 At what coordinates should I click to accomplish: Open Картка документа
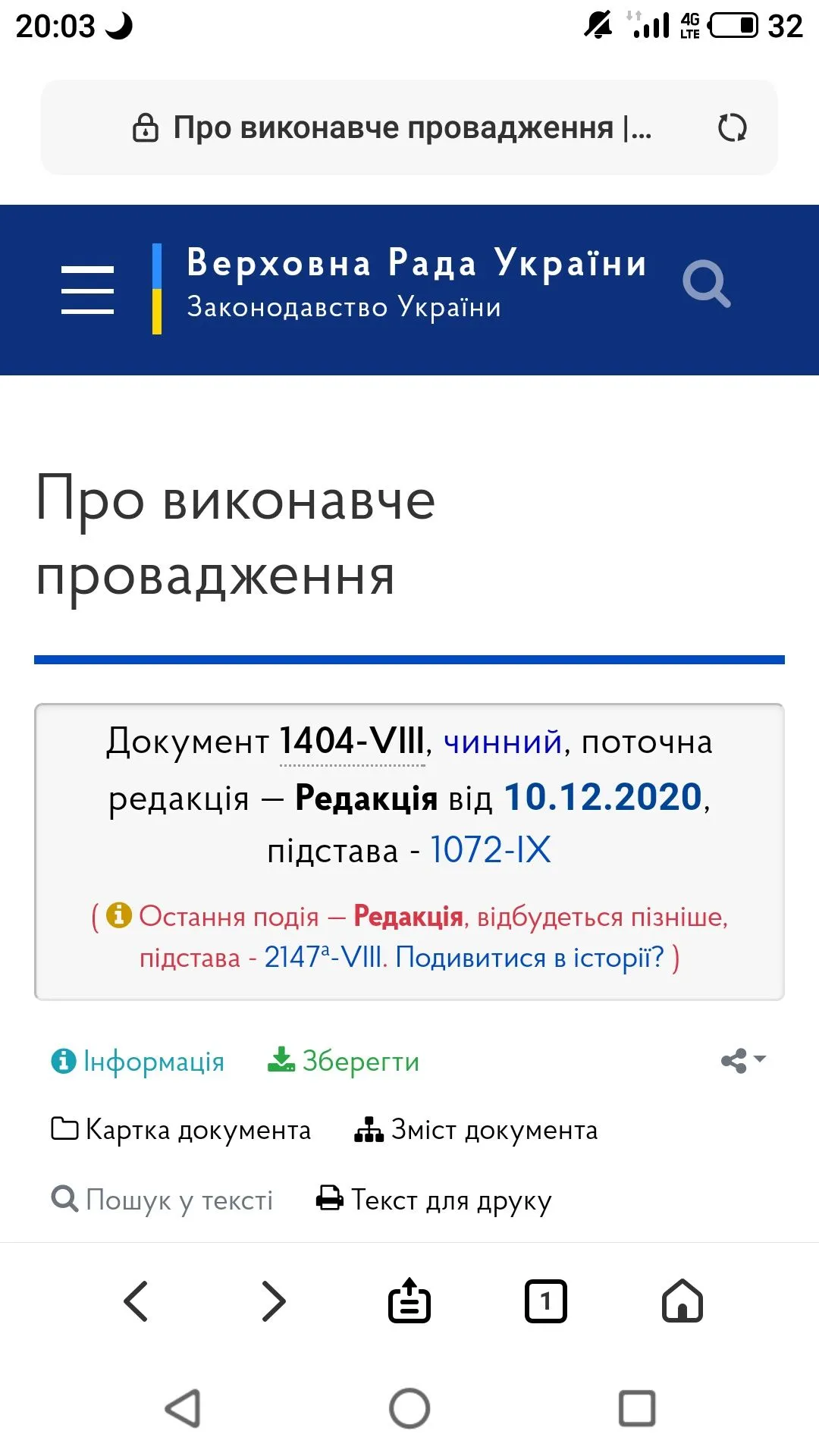tap(181, 1130)
